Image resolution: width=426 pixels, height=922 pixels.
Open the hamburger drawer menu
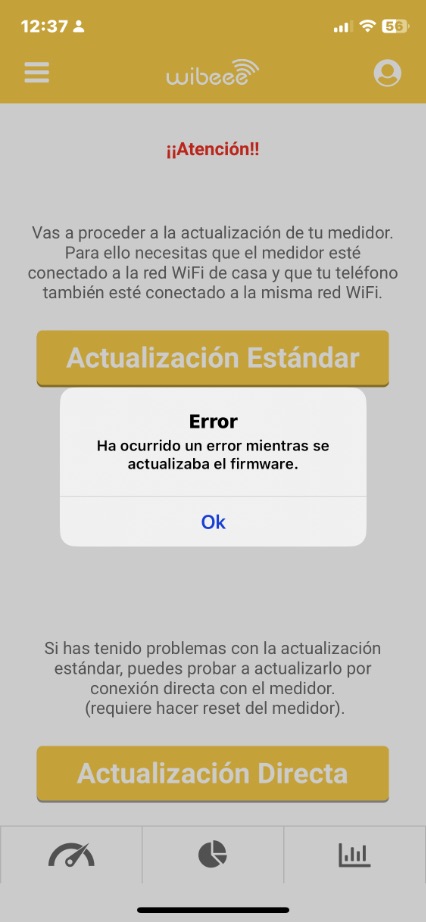point(37,73)
